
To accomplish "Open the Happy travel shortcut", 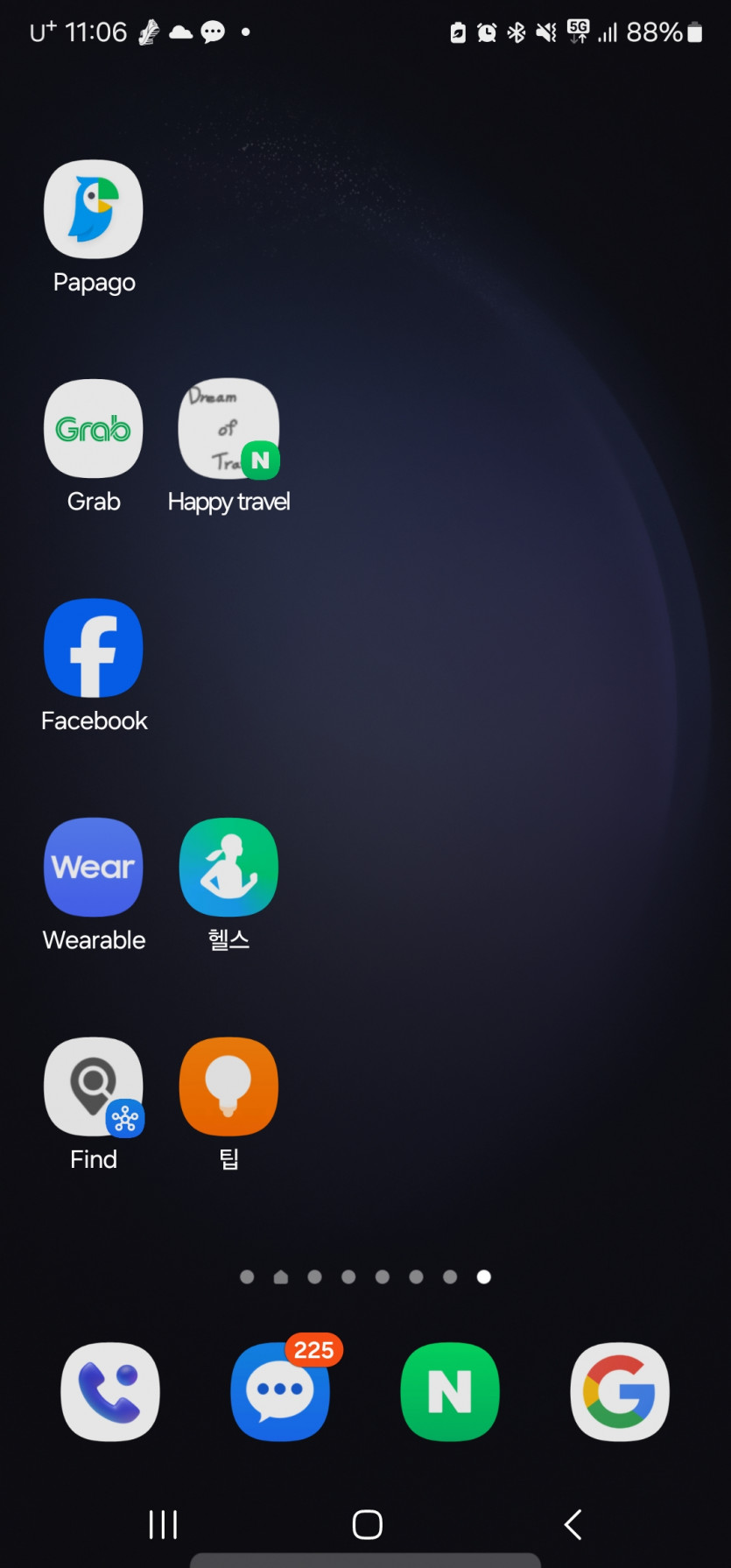I will point(228,429).
